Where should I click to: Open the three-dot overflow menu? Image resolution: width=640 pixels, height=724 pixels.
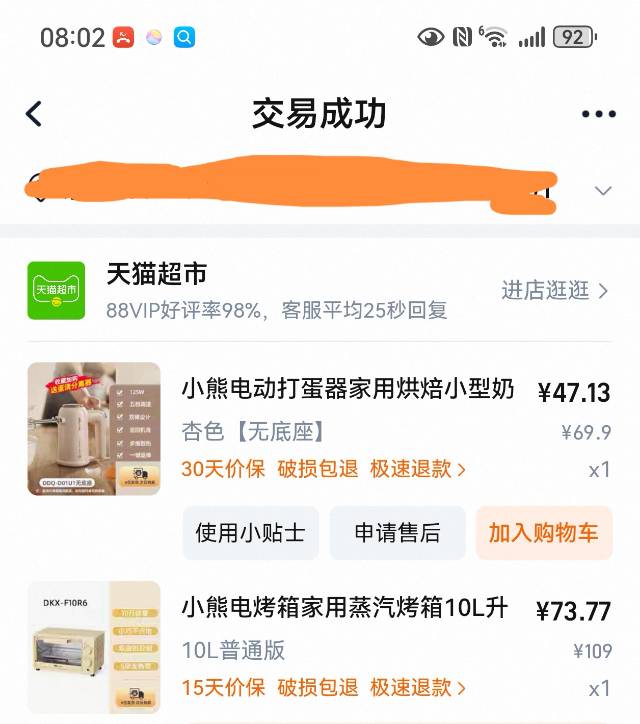pyautogui.click(x=598, y=114)
